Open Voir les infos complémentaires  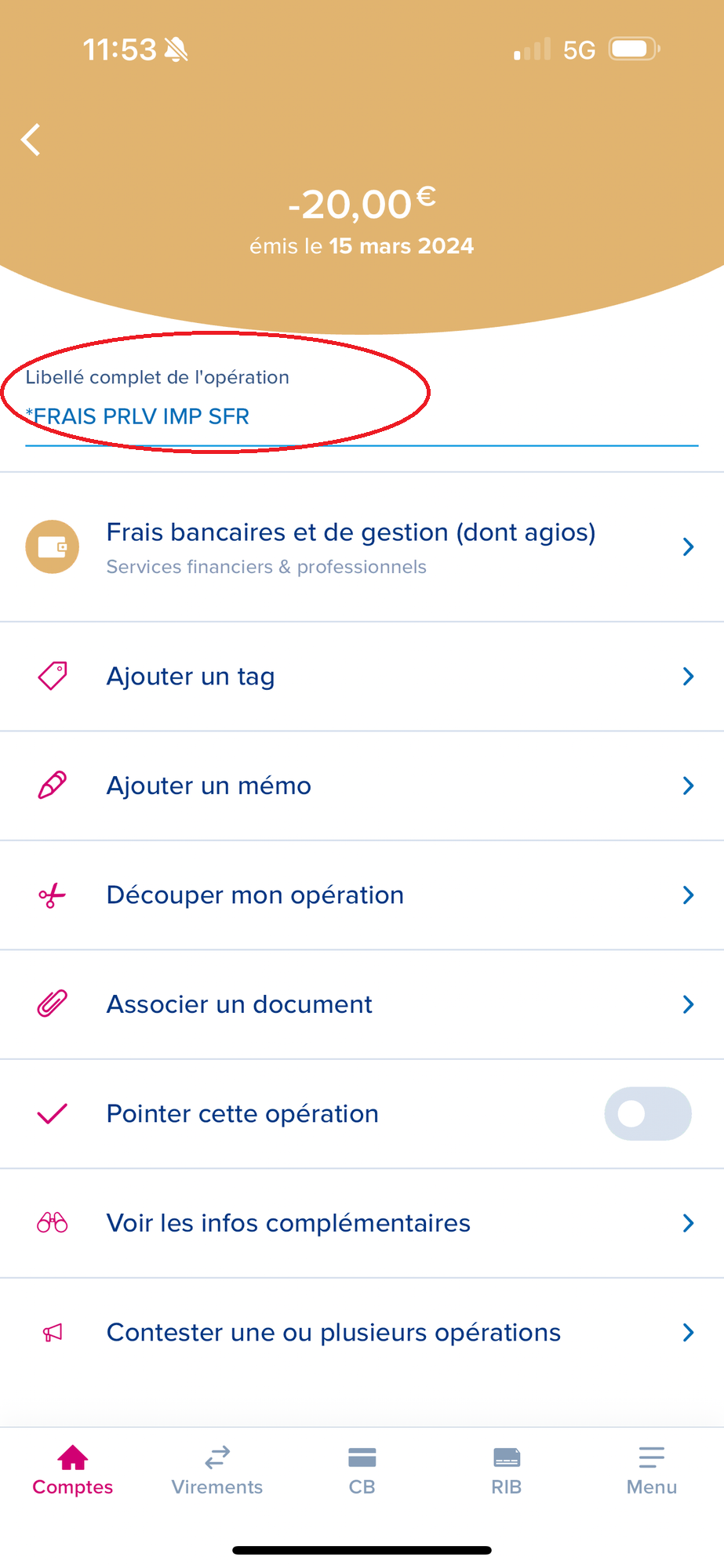point(361,1223)
